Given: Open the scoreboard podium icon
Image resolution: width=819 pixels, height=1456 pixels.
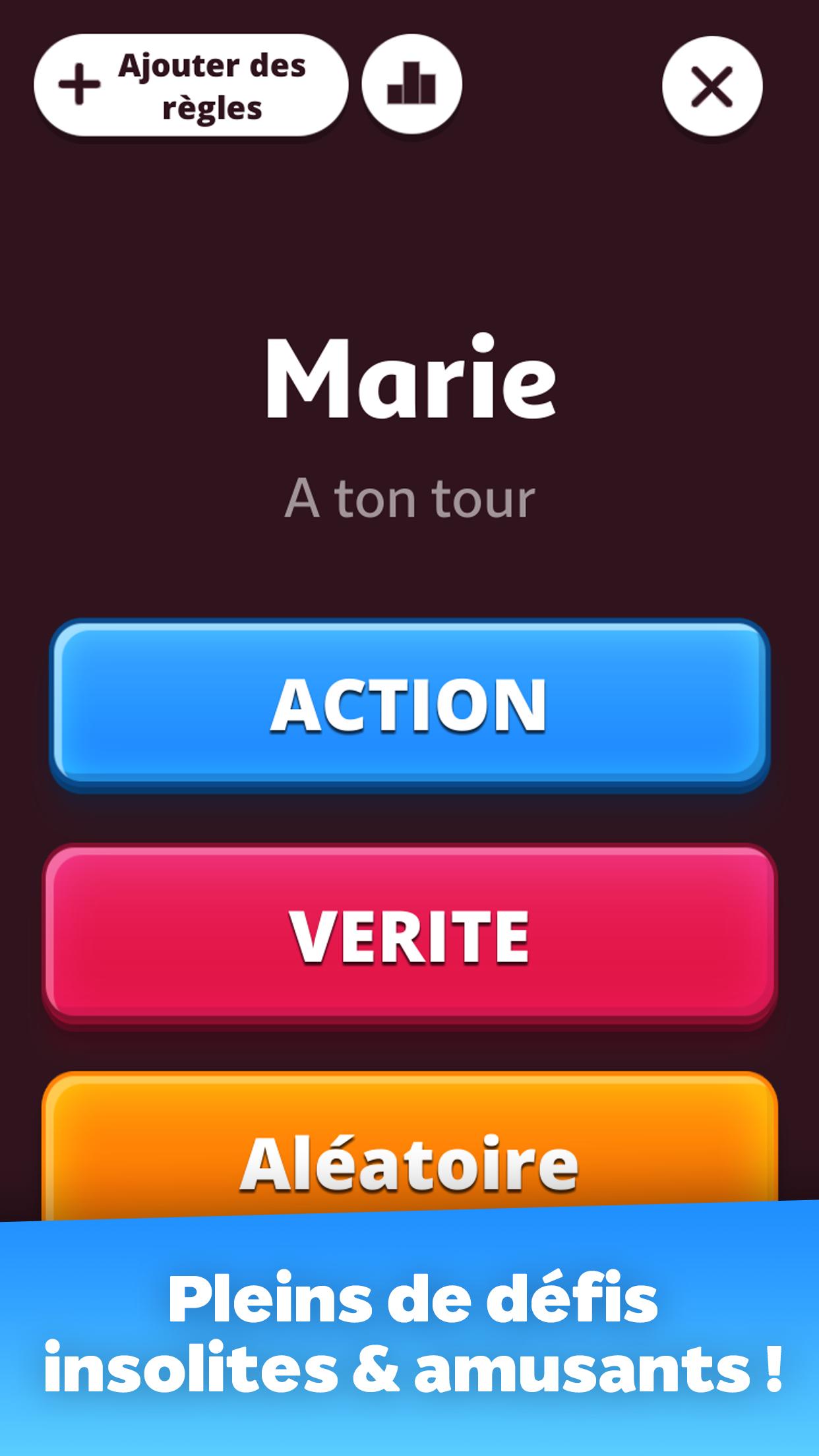Looking at the screenshot, I should pyautogui.click(x=412, y=85).
